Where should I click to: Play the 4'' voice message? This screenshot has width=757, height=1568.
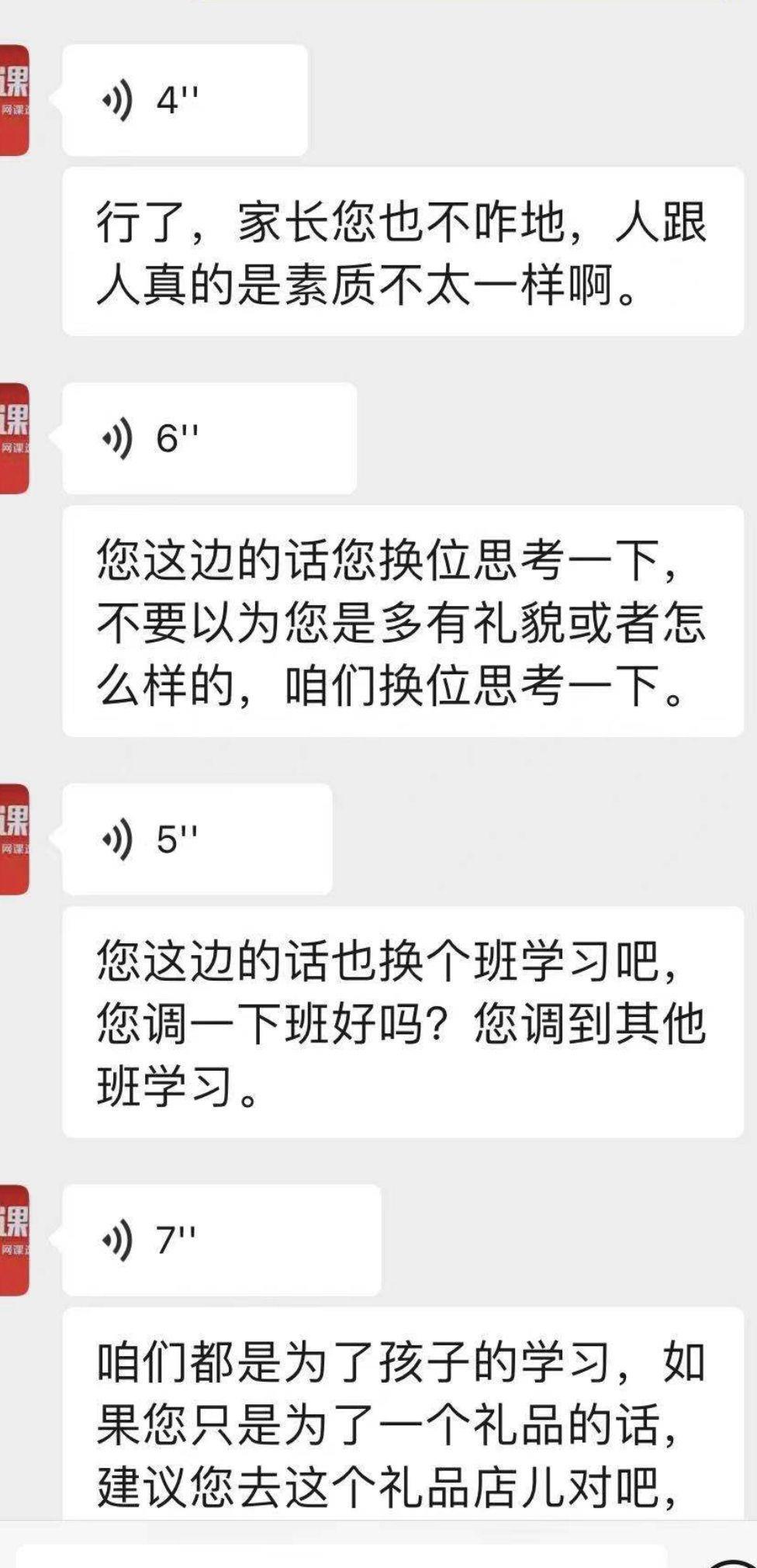185,101
